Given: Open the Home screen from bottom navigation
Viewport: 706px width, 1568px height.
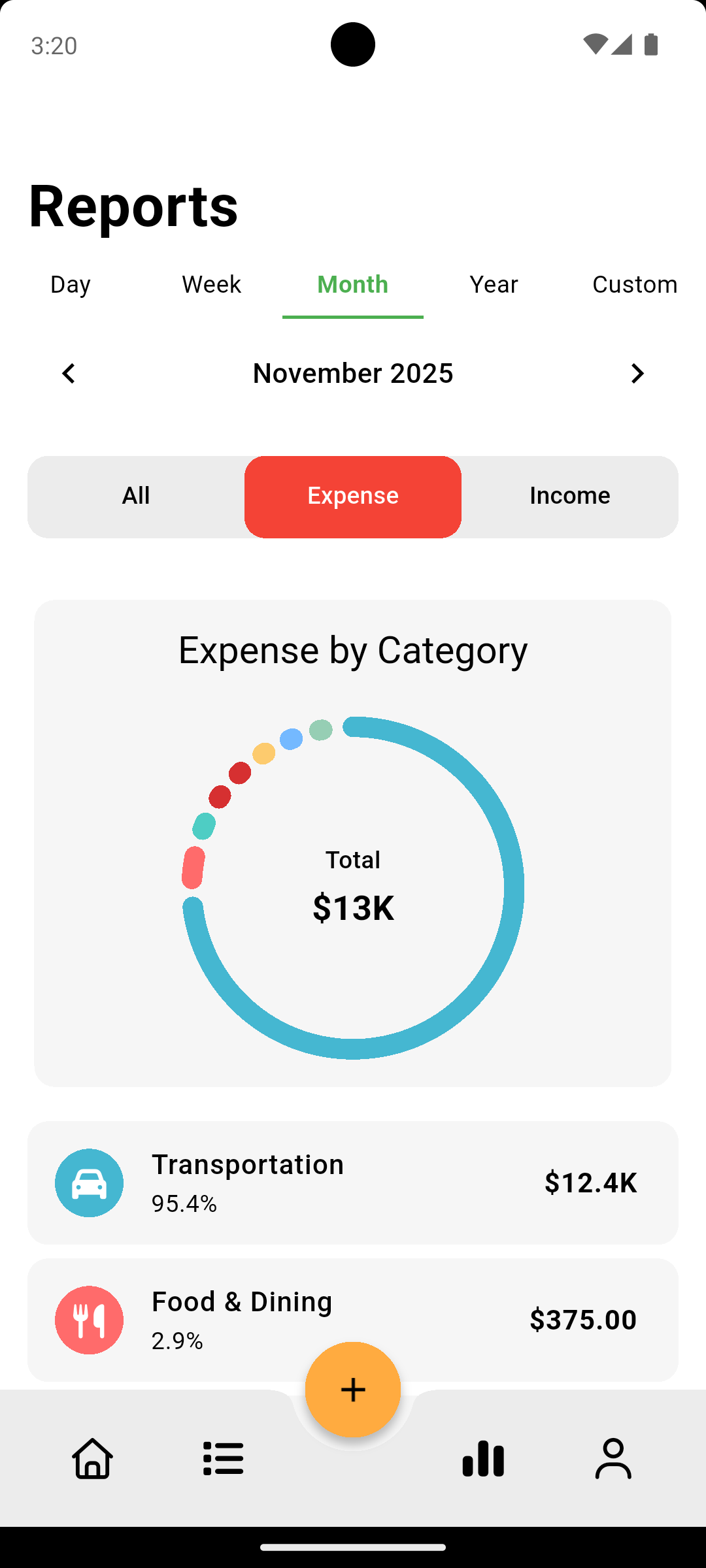Looking at the screenshot, I should point(91,1458).
